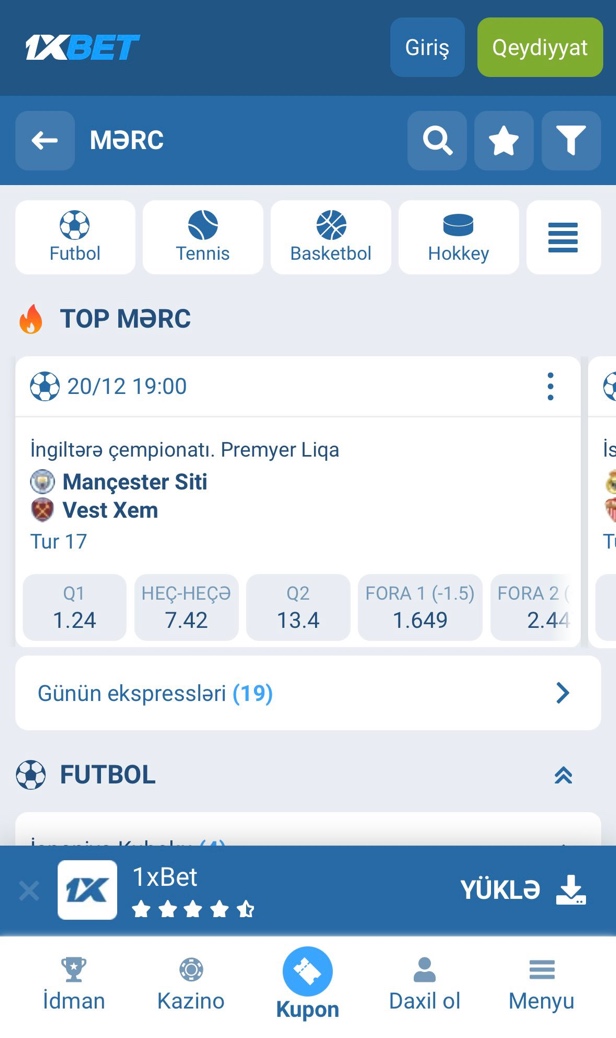Pick HEÇ-HEÇƏ odds 7.42

coord(186,607)
